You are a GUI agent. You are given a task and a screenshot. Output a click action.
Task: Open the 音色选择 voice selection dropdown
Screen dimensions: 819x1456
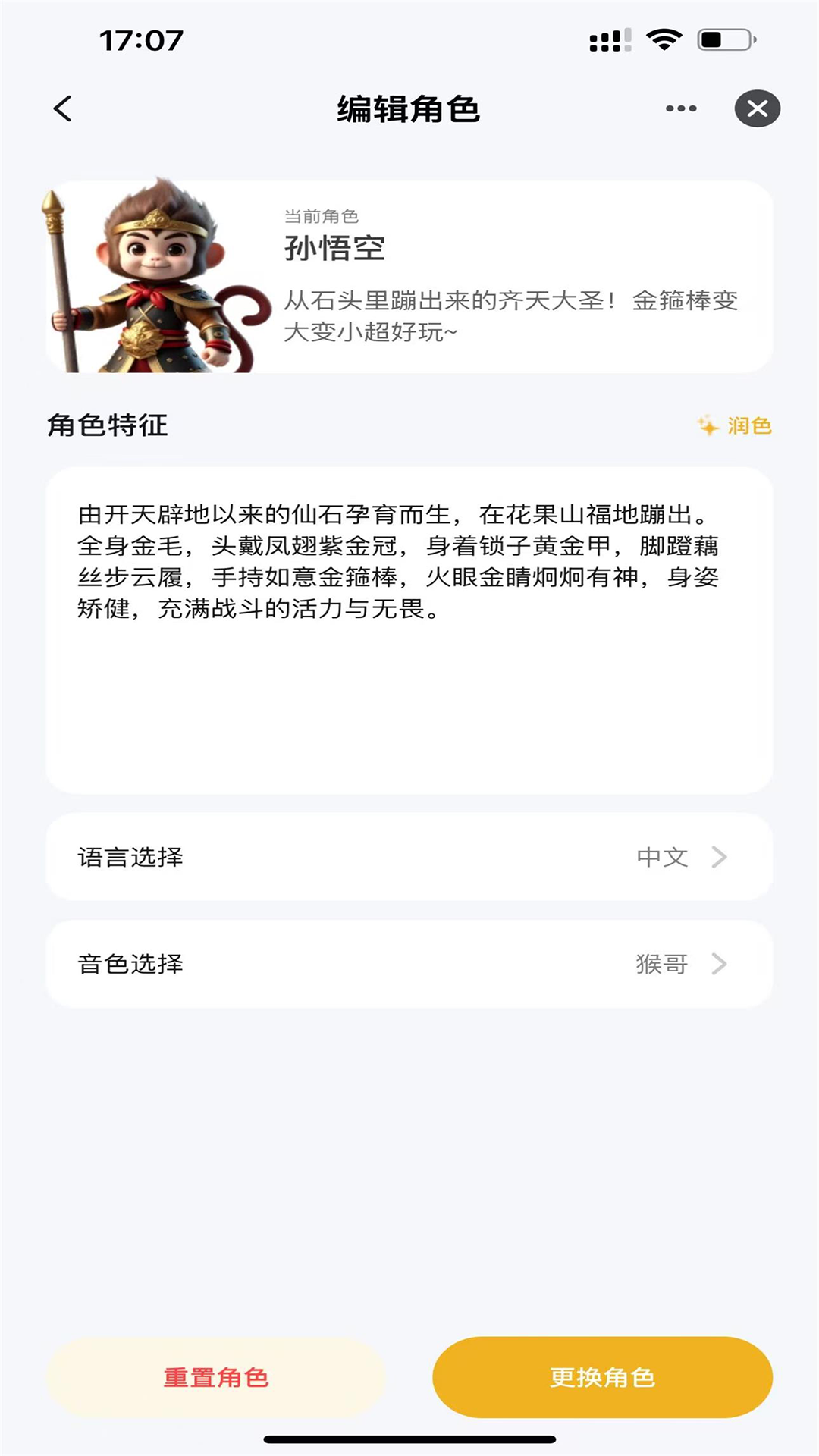[409, 965]
